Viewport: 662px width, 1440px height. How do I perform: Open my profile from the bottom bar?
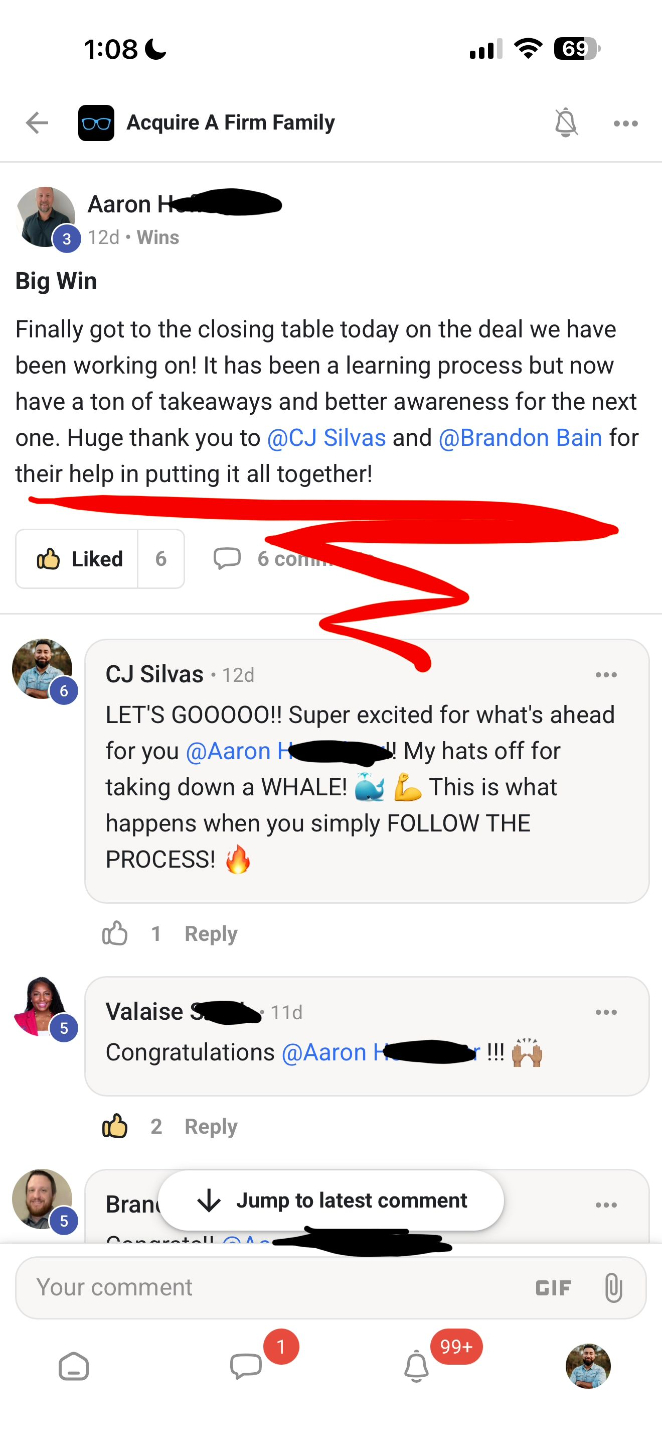[588, 1366]
